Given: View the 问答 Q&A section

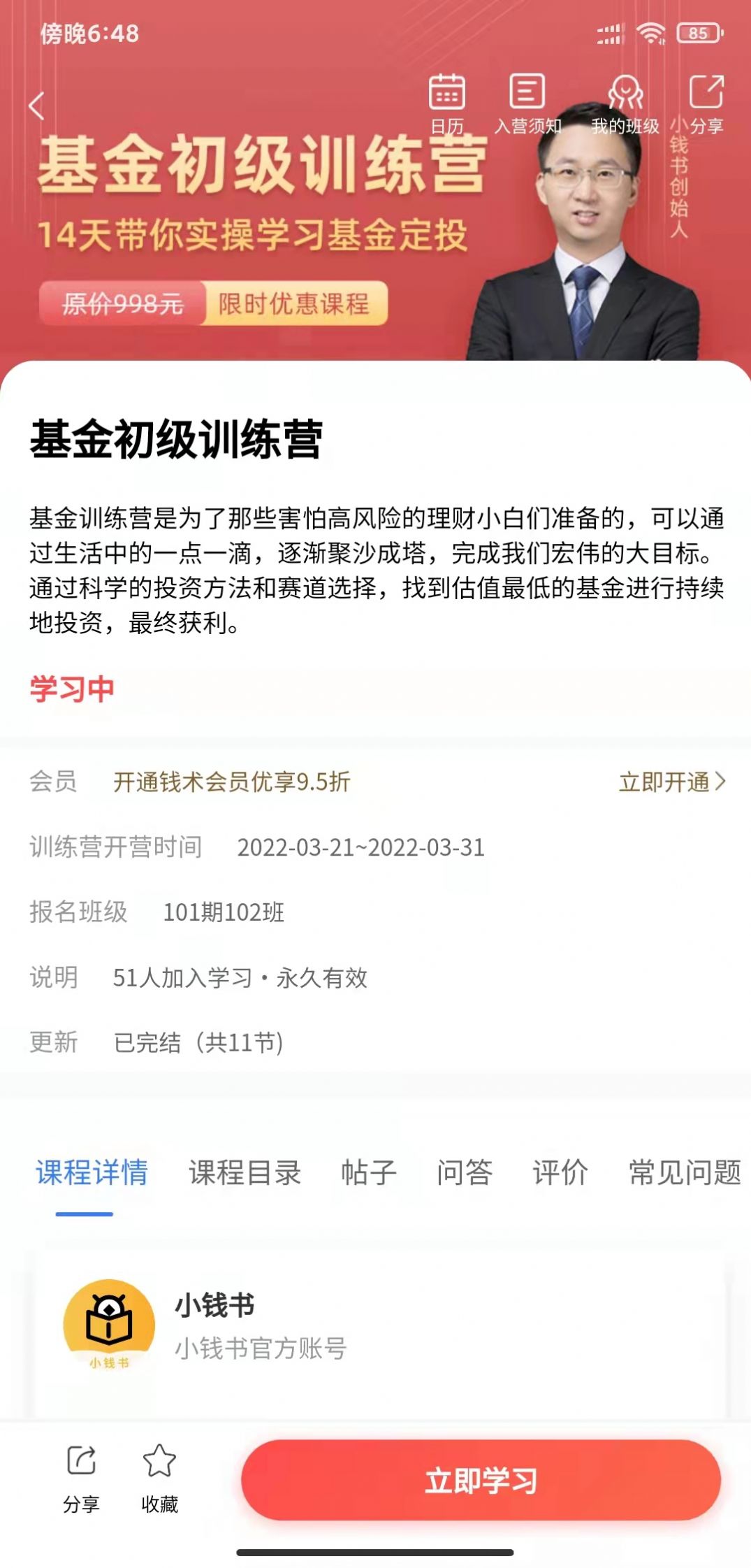Looking at the screenshot, I should point(465,1172).
